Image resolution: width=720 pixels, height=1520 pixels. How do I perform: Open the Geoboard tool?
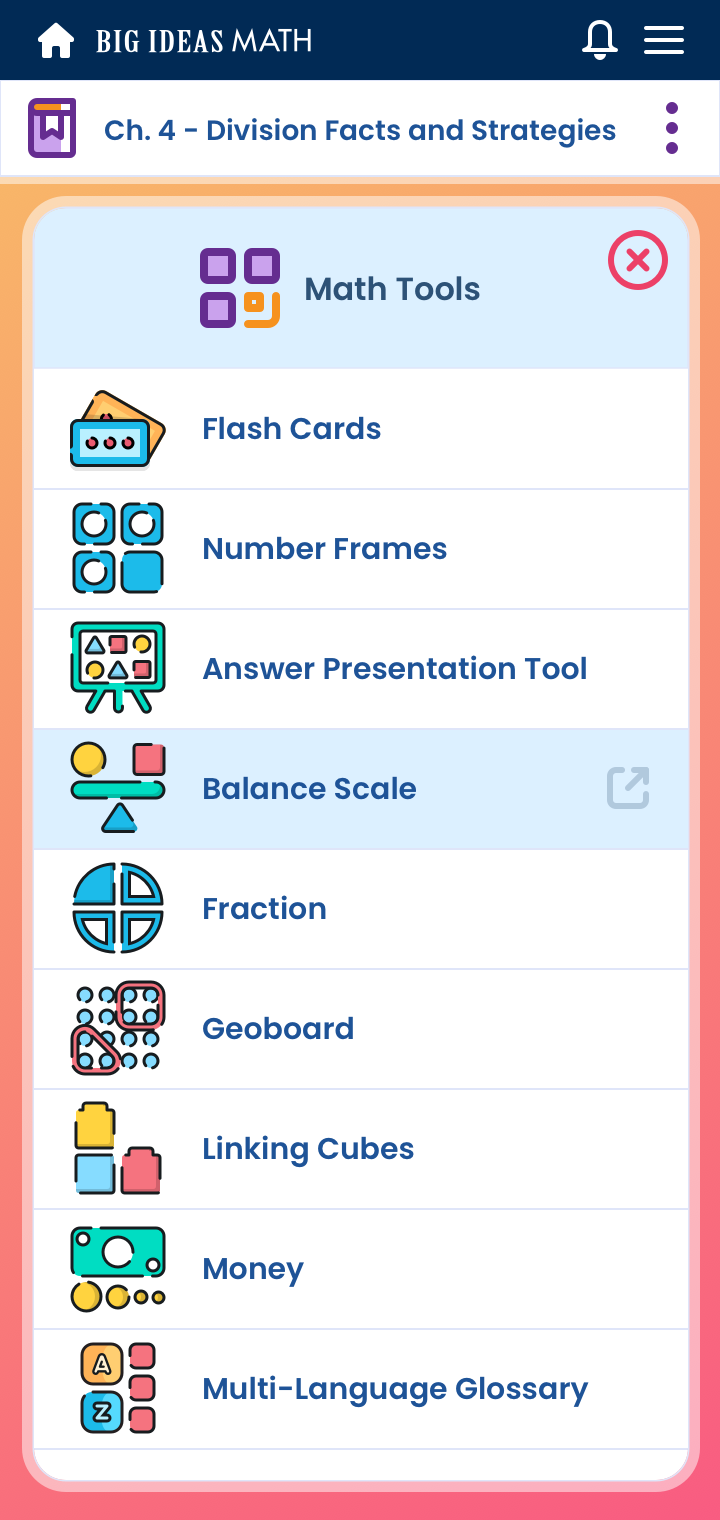278,1029
